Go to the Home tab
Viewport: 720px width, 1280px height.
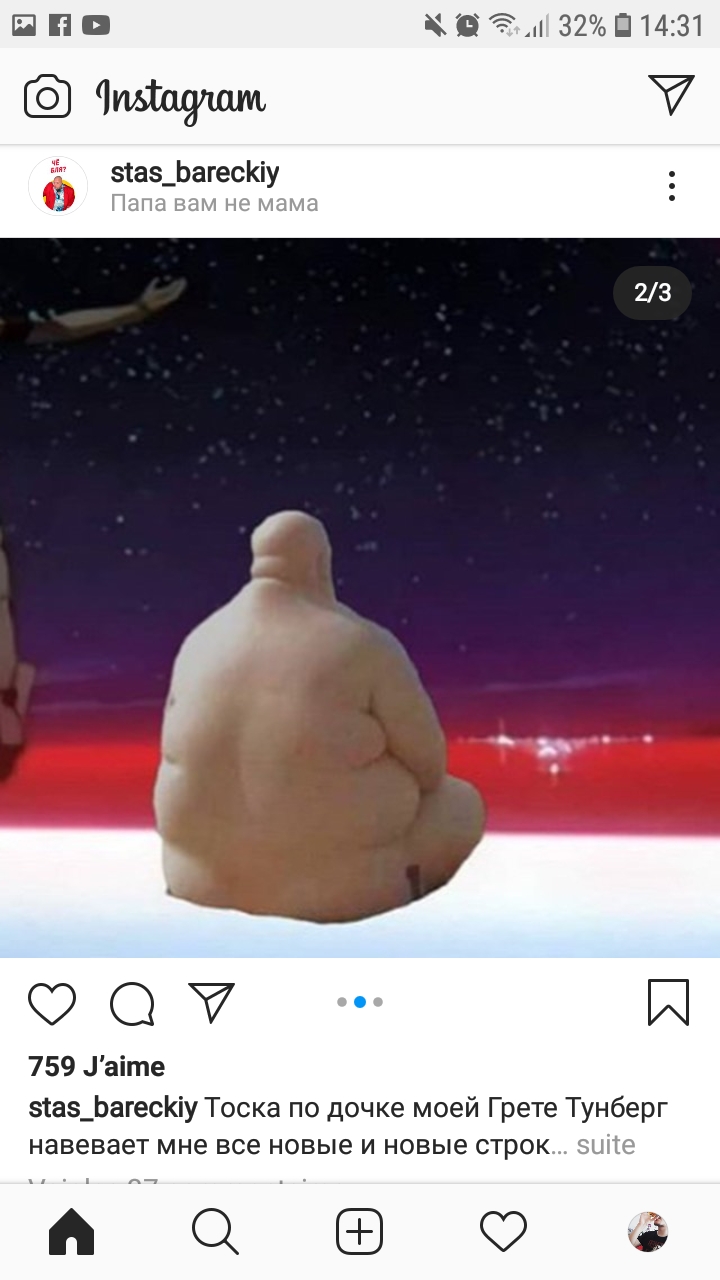point(72,1232)
